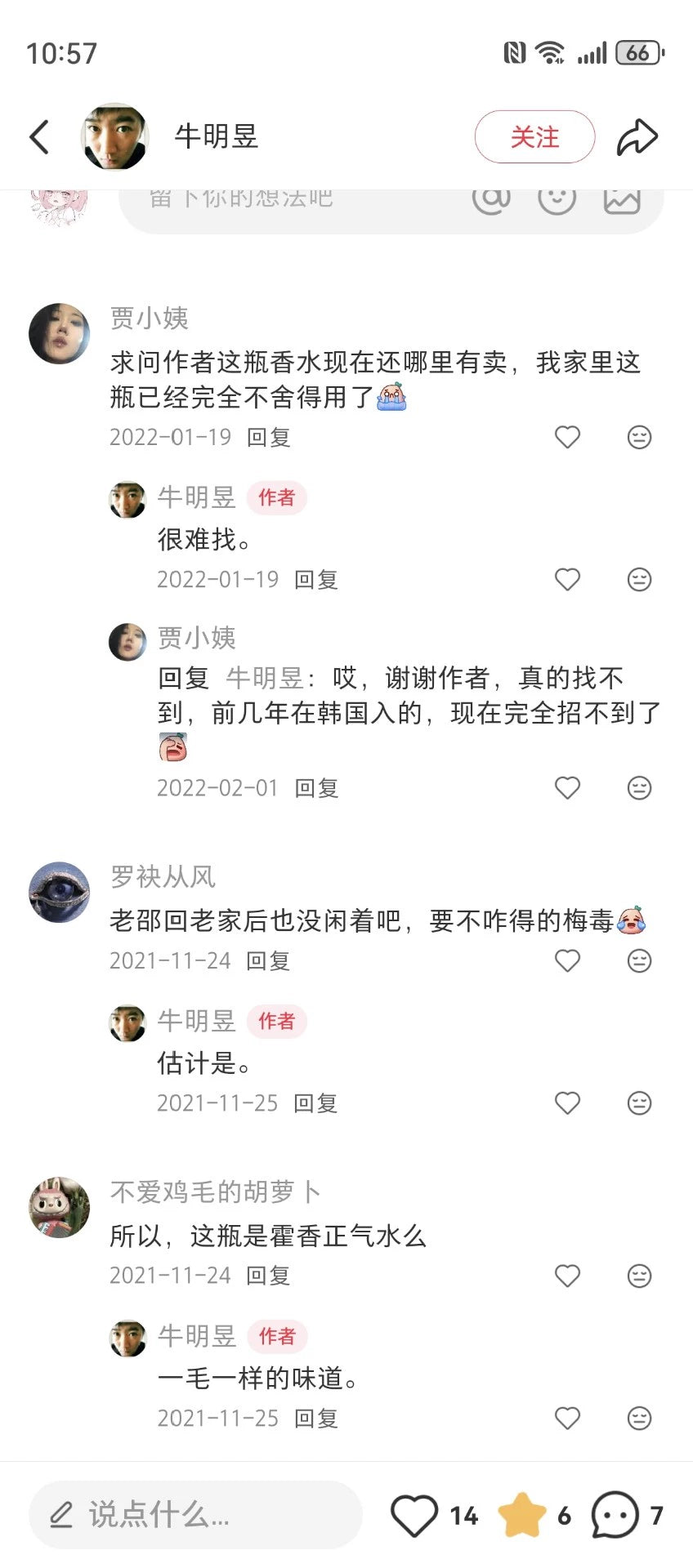Like the author's reply 很难找。

(567, 579)
